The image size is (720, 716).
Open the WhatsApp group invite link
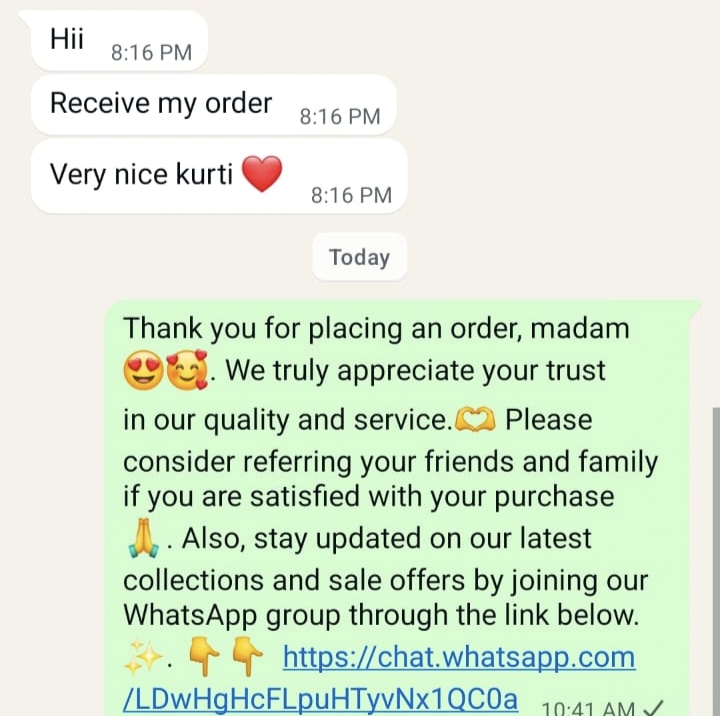pos(459,658)
